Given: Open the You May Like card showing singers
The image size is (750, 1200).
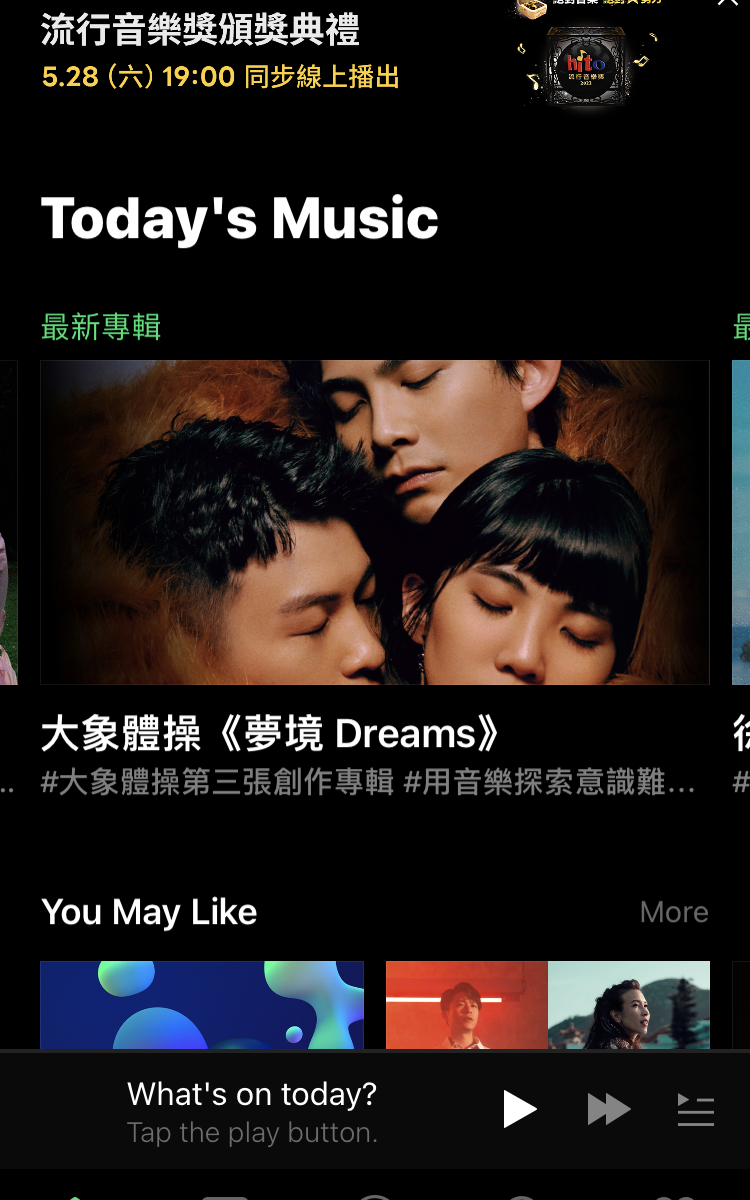Looking at the screenshot, I should pos(547,1005).
